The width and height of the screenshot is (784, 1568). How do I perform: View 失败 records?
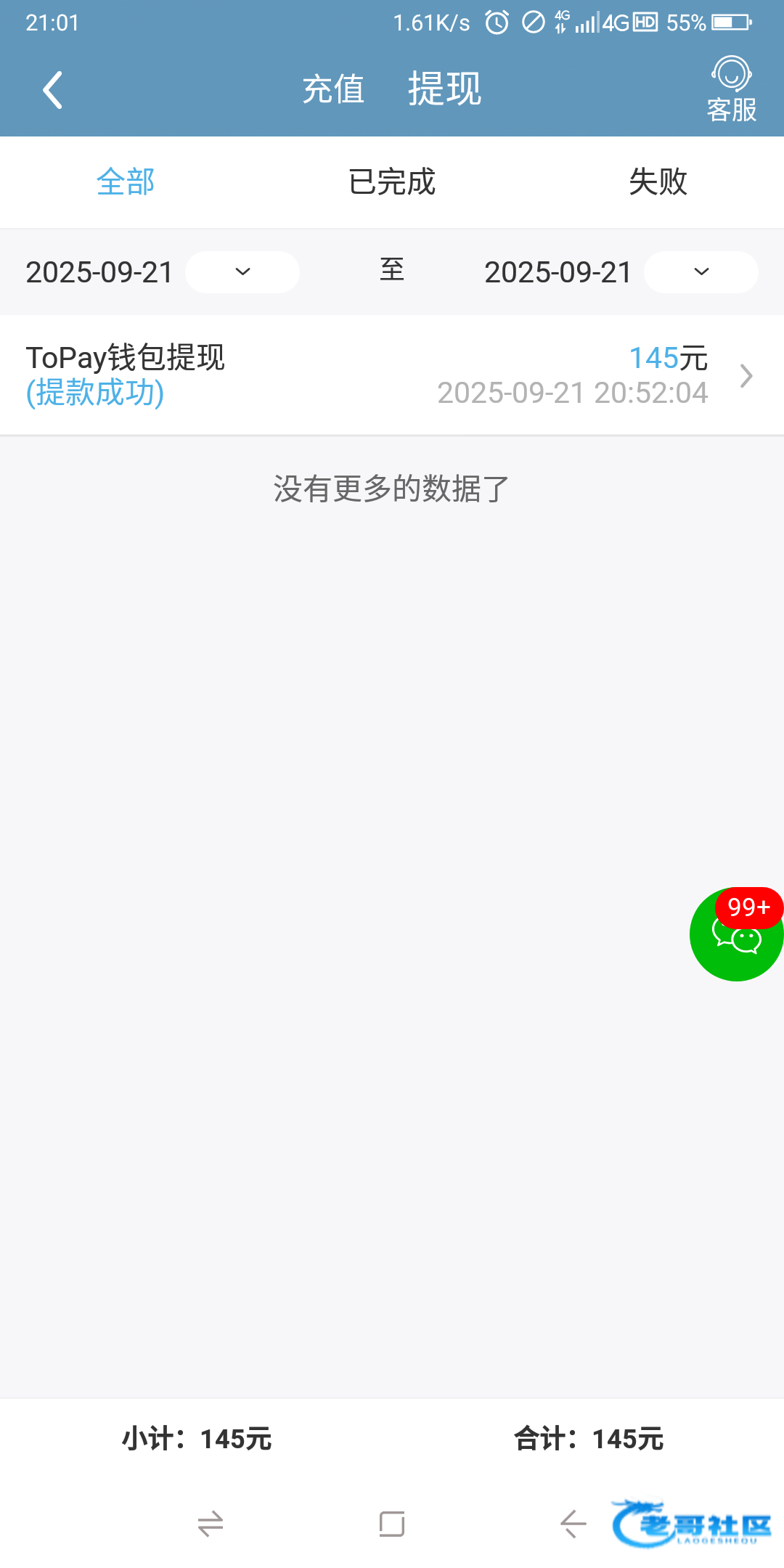point(658,182)
